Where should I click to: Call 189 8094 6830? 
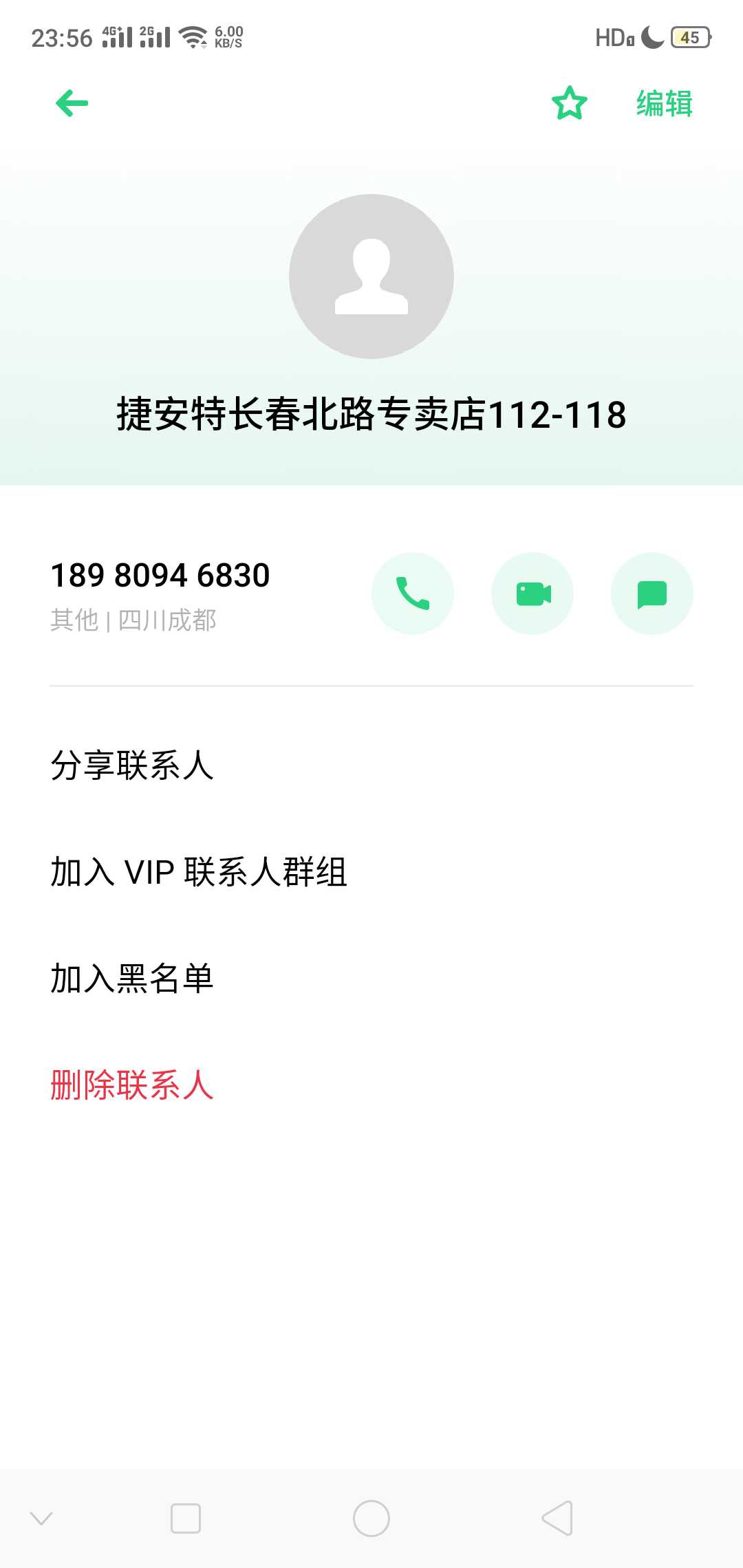pyautogui.click(x=413, y=594)
